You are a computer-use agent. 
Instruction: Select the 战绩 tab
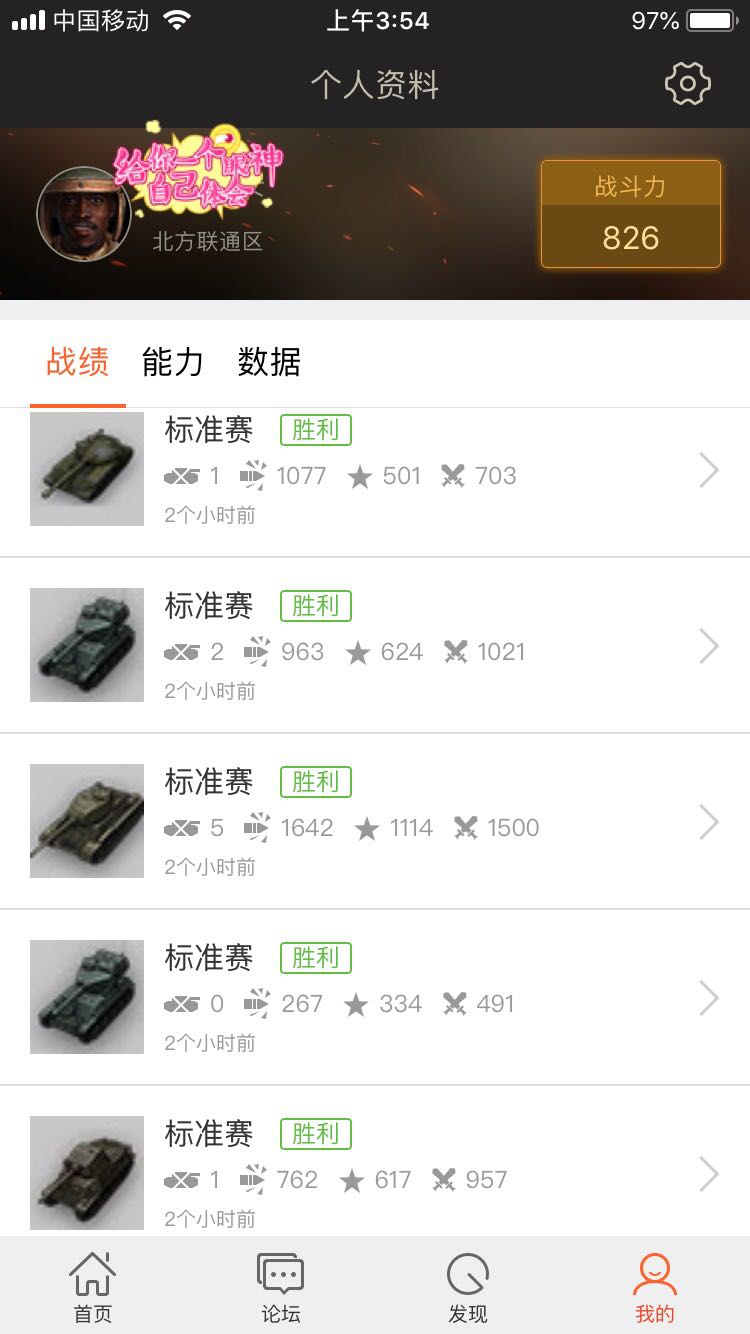click(78, 362)
